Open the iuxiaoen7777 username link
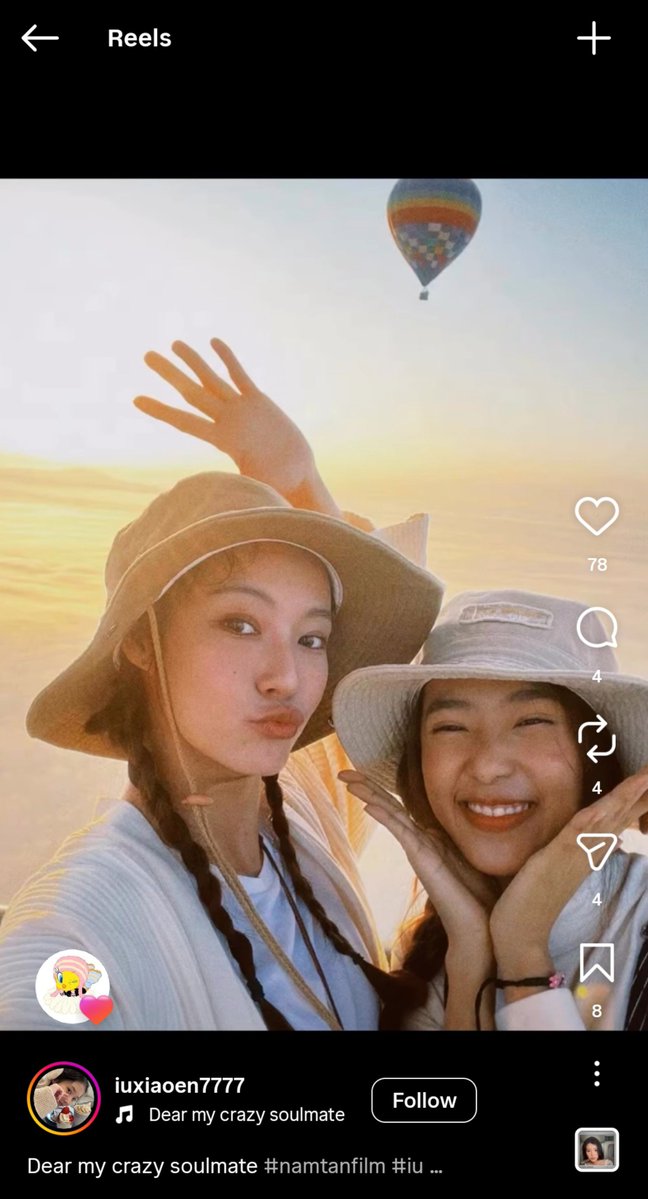648x1199 pixels. 180,1085
